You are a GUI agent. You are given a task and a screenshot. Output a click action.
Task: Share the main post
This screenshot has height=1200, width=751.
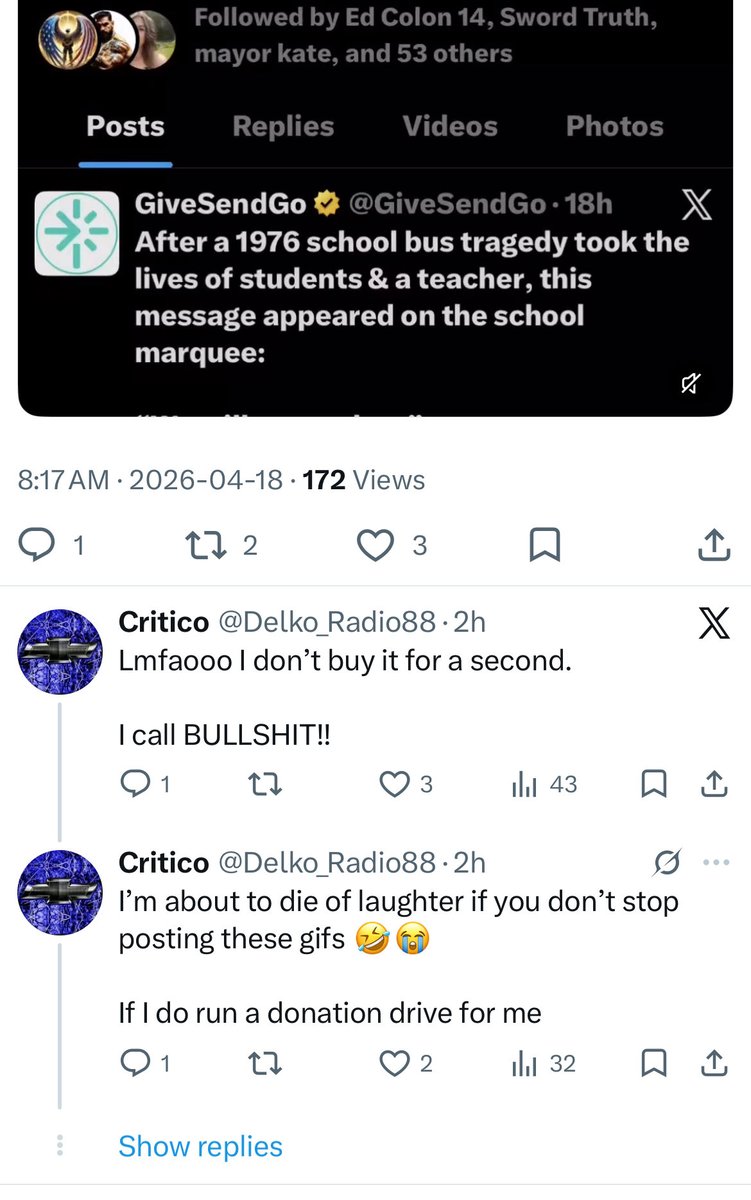[x=712, y=545]
